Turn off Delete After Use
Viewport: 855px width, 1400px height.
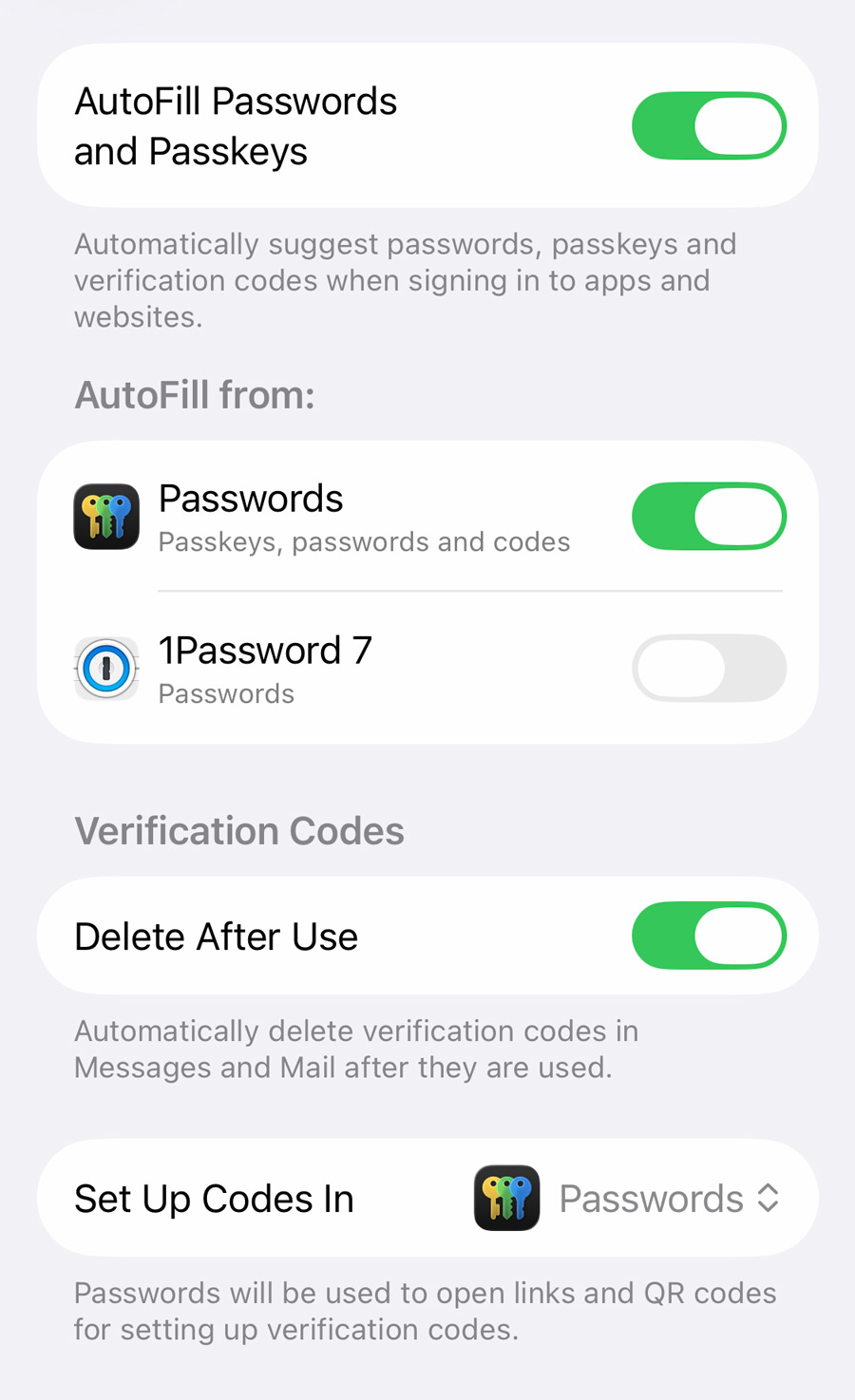click(x=709, y=936)
